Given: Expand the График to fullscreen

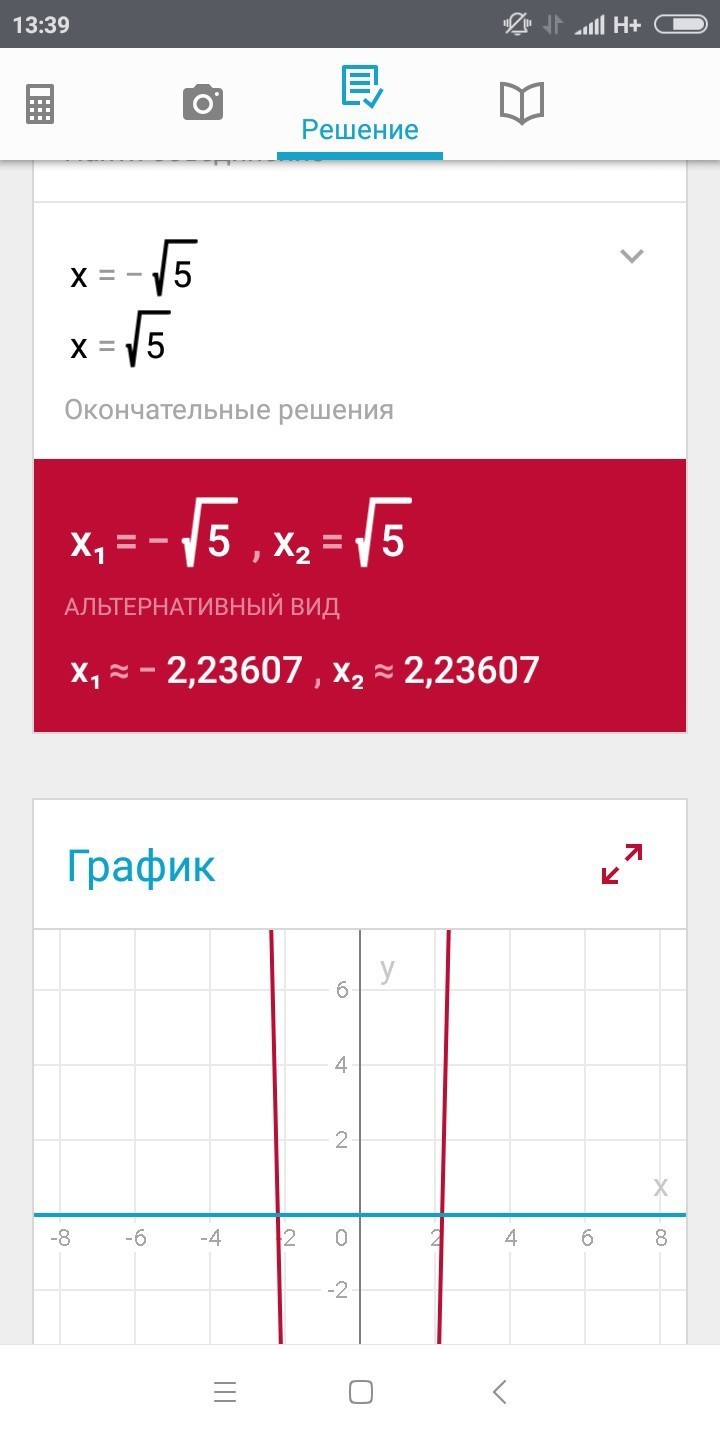Looking at the screenshot, I should (x=621, y=864).
